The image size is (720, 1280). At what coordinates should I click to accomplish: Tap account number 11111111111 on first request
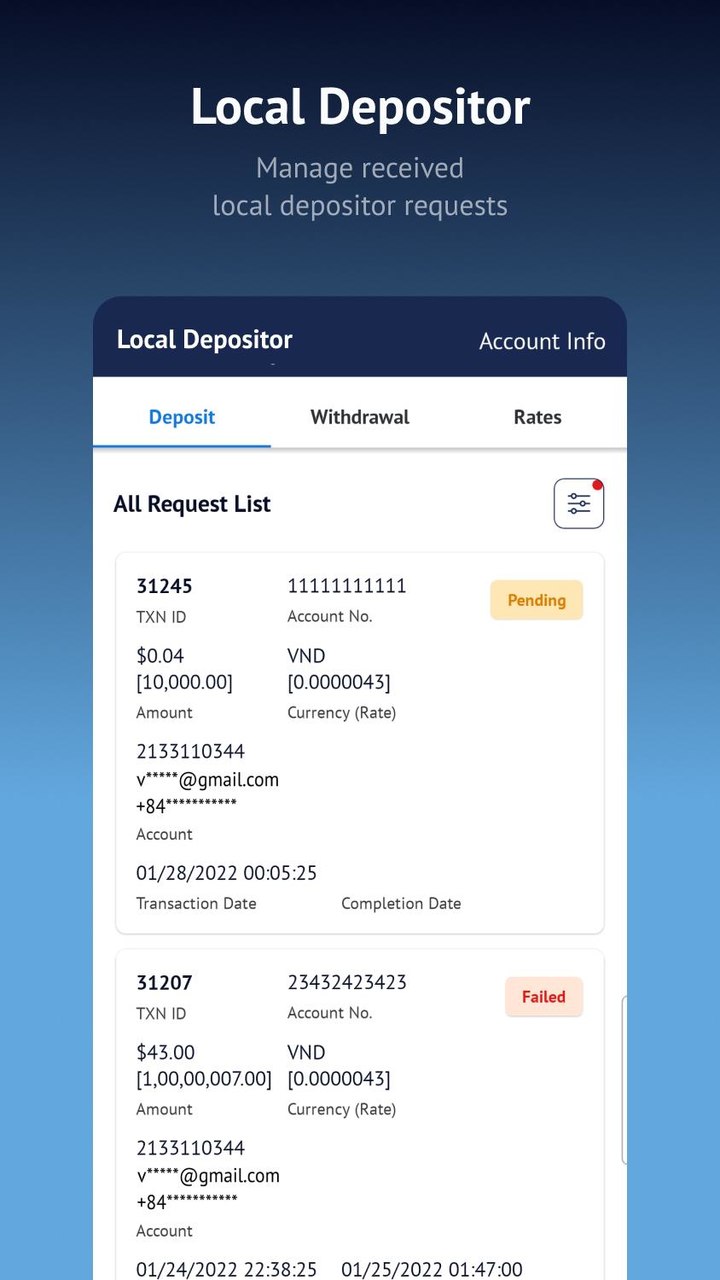click(346, 586)
